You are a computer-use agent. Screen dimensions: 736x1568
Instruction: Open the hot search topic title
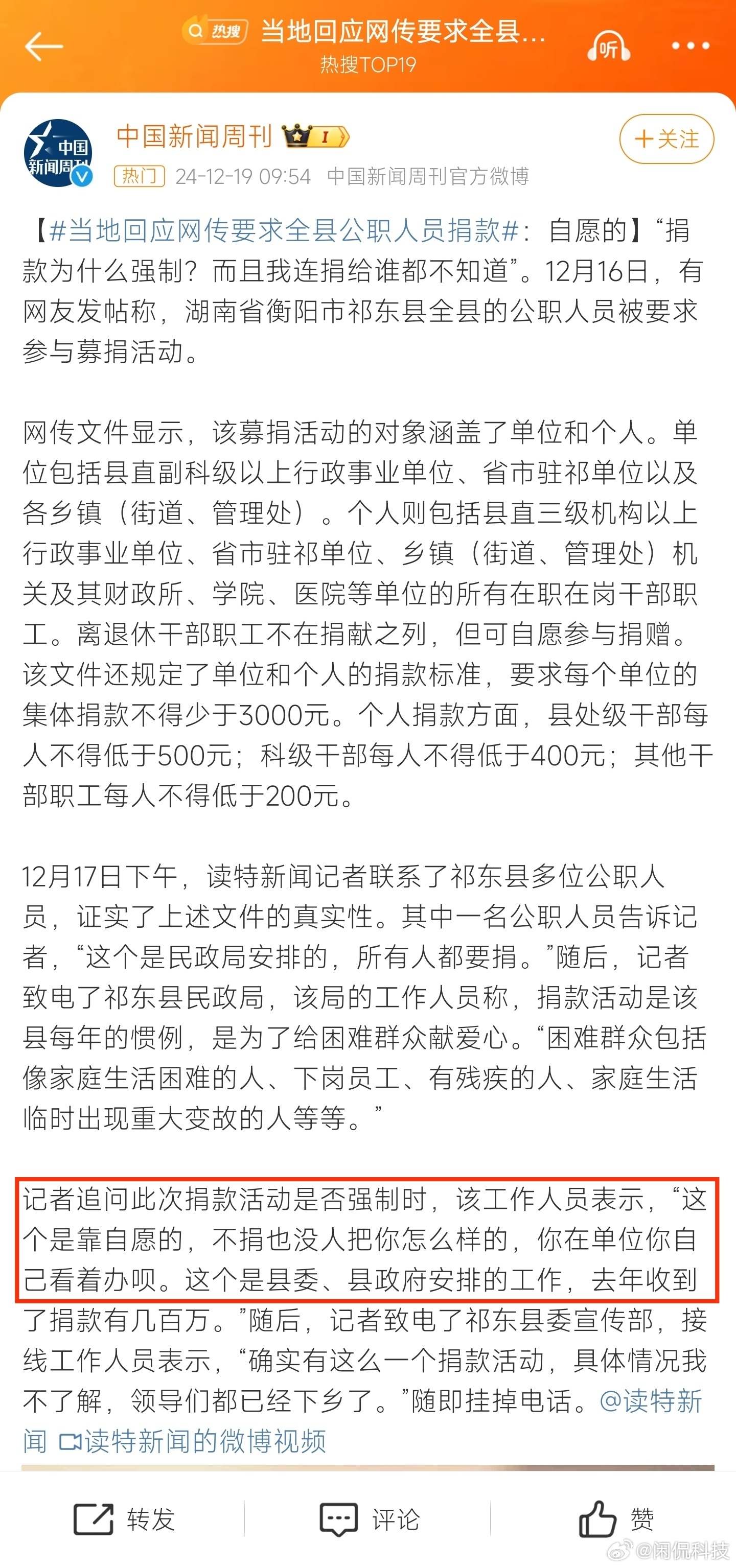click(x=403, y=32)
